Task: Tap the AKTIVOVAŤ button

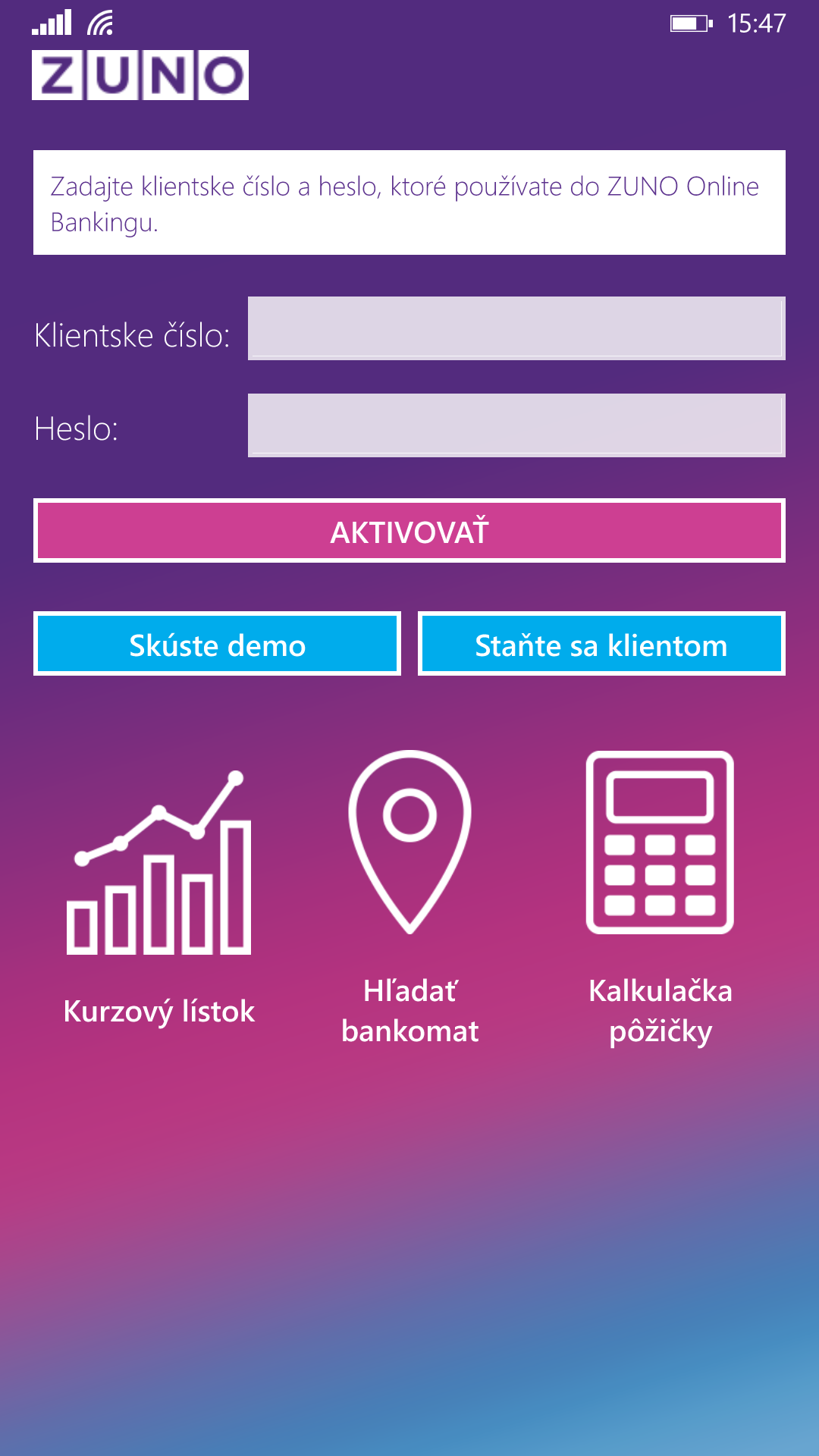Action: pos(409,531)
